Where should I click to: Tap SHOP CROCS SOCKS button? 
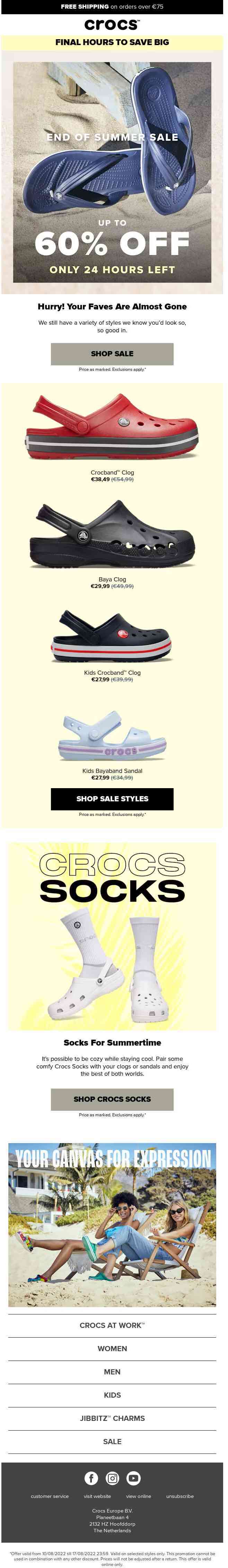pyautogui.click(x=112, y=1099)
